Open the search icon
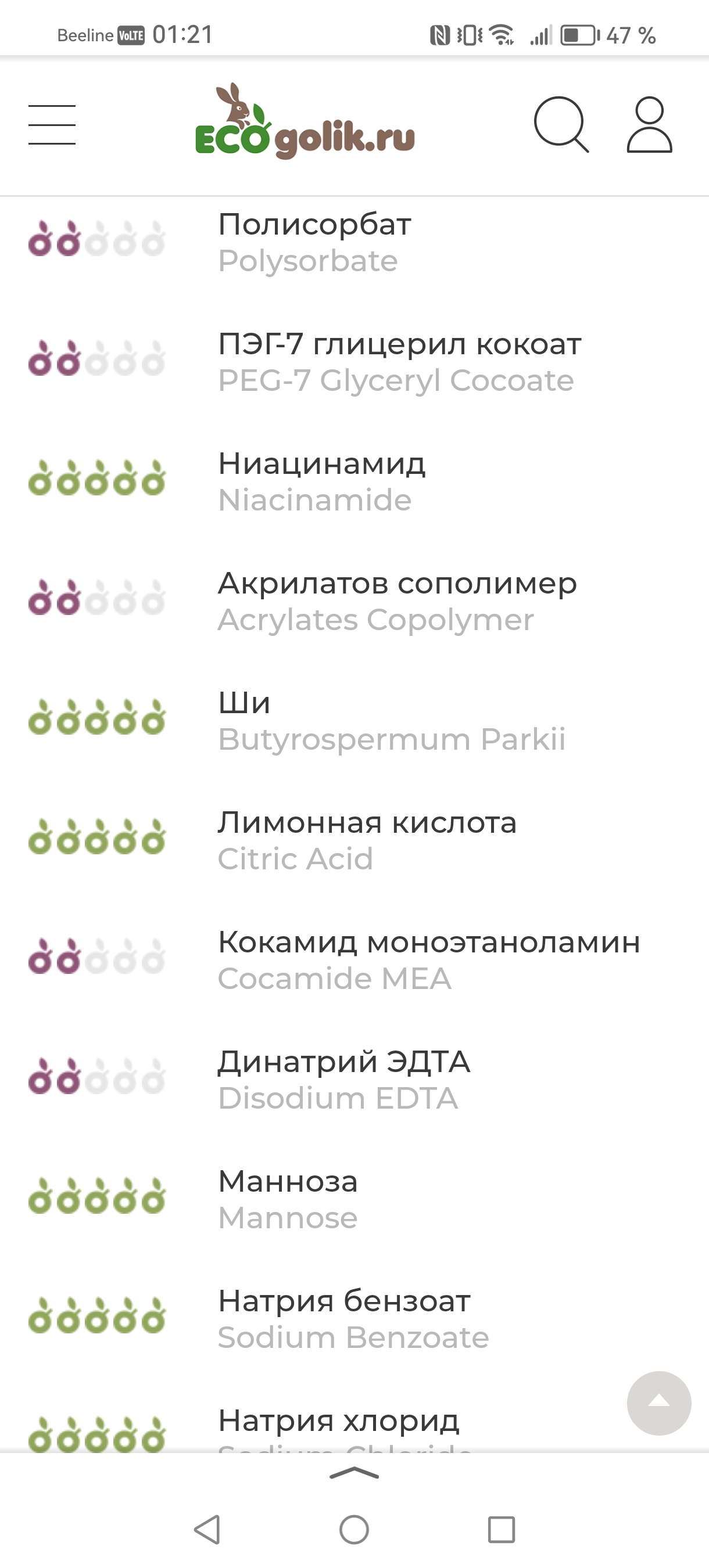The height and width of the screenshot is (1568, 709). pos(561,124)
